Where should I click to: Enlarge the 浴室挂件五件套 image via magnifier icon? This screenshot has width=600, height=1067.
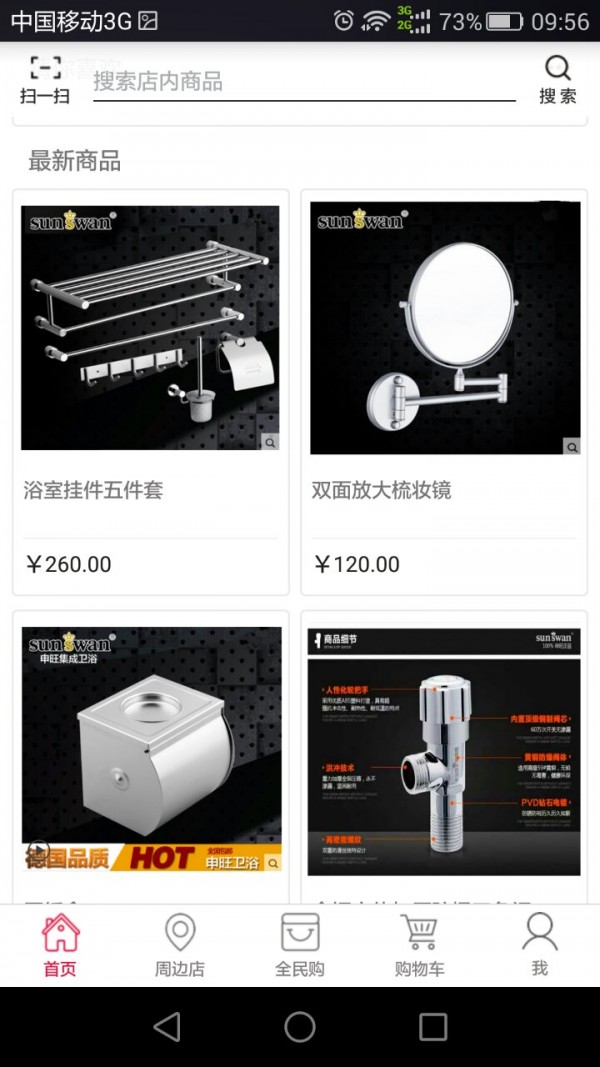click(270, 441)
